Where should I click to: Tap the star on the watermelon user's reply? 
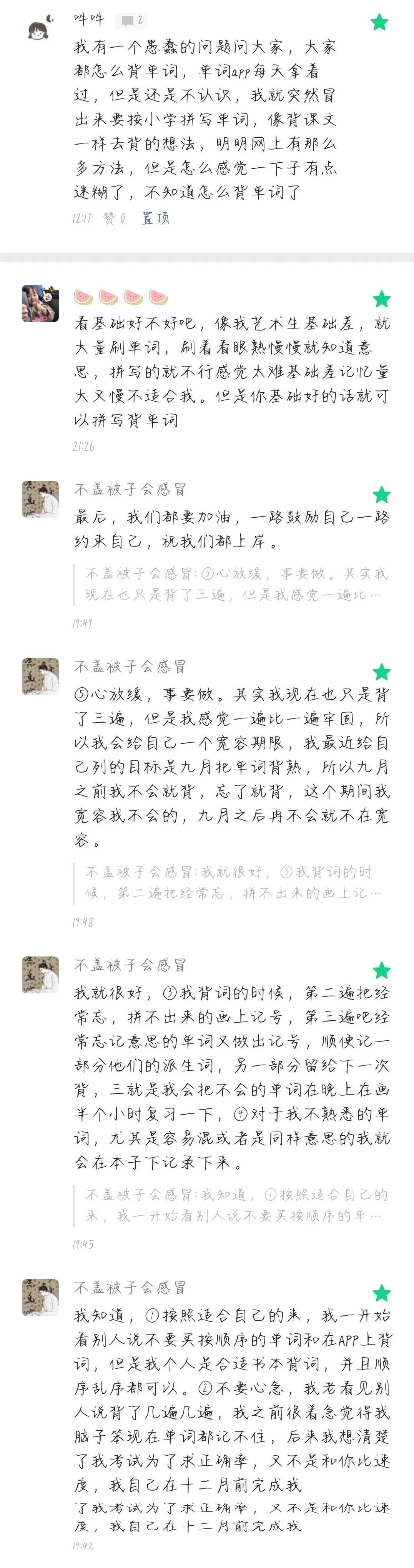click(381, 299)
